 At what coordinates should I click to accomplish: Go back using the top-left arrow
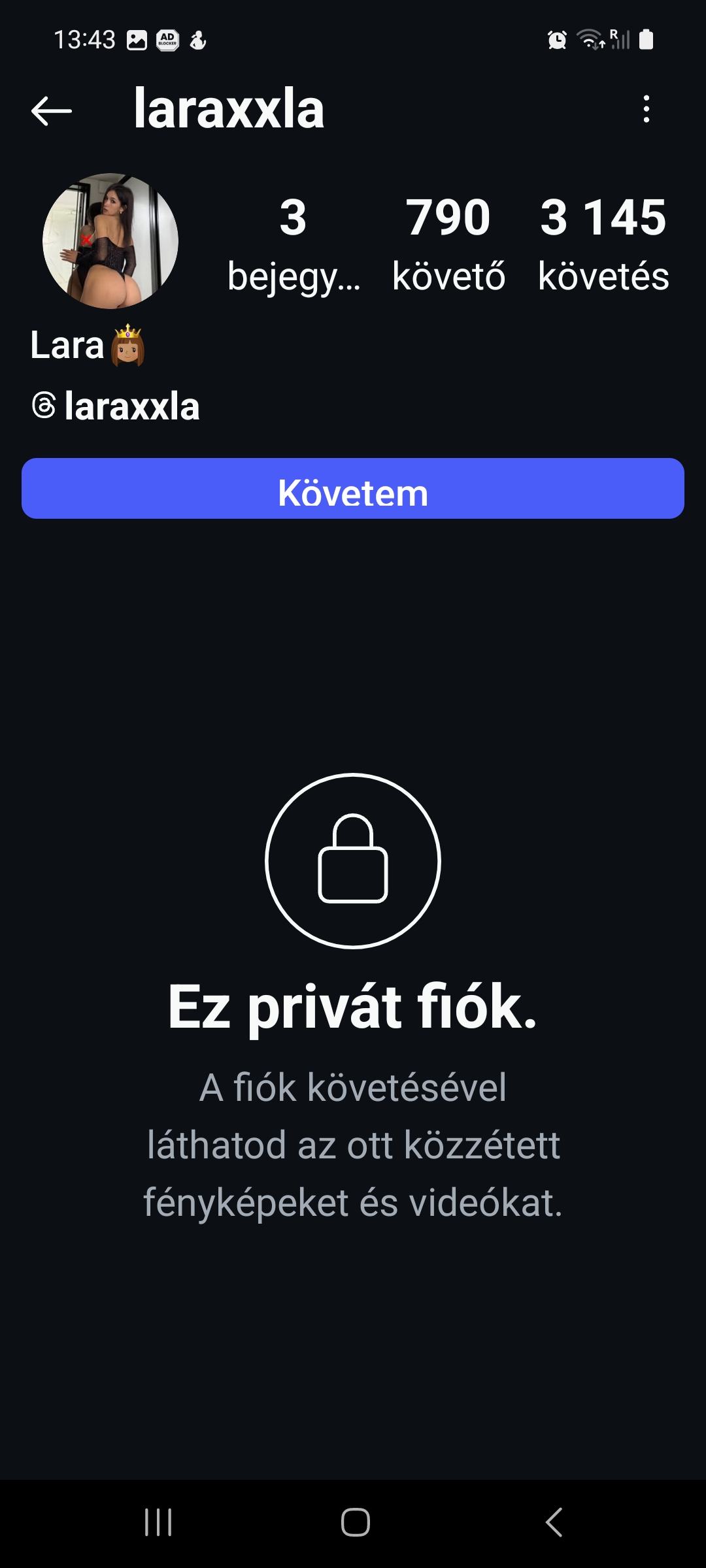52,110
